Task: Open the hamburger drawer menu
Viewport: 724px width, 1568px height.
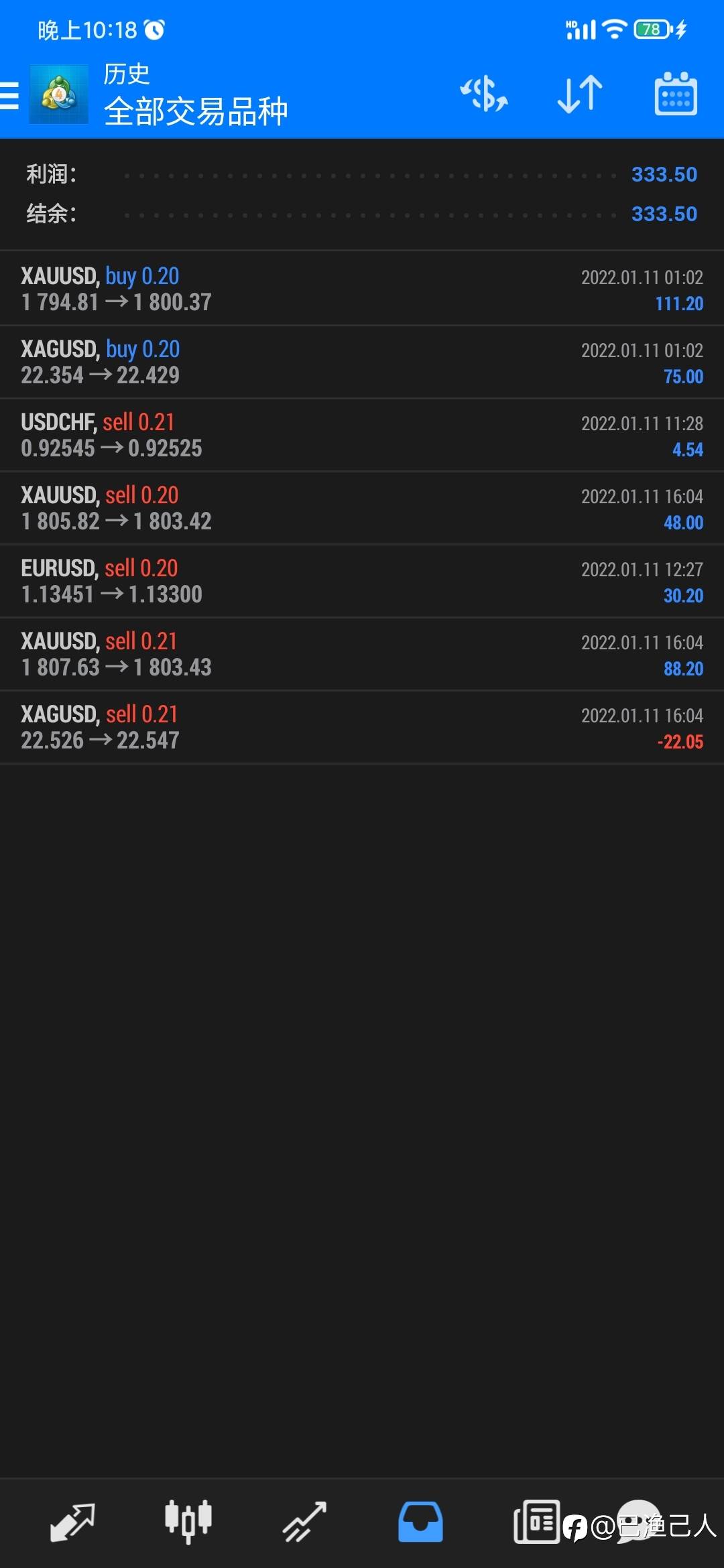Action: [9, 94]
